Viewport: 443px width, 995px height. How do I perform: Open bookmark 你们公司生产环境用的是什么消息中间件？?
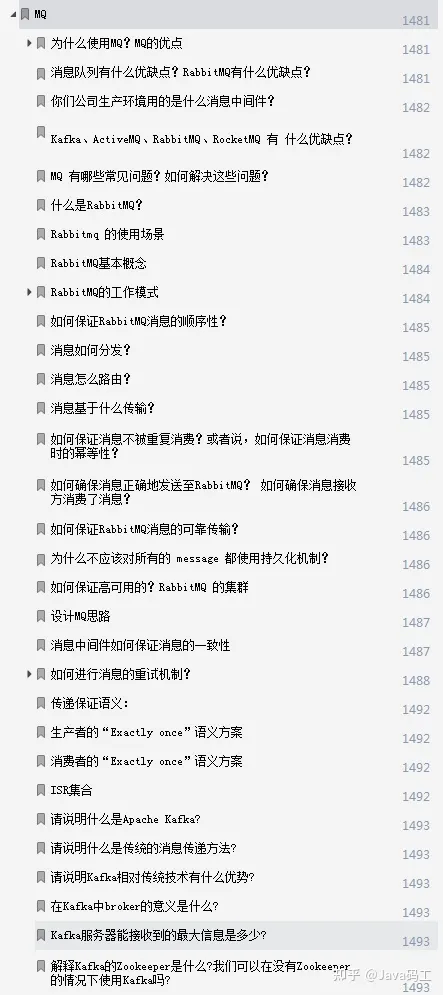coord(162,102)
